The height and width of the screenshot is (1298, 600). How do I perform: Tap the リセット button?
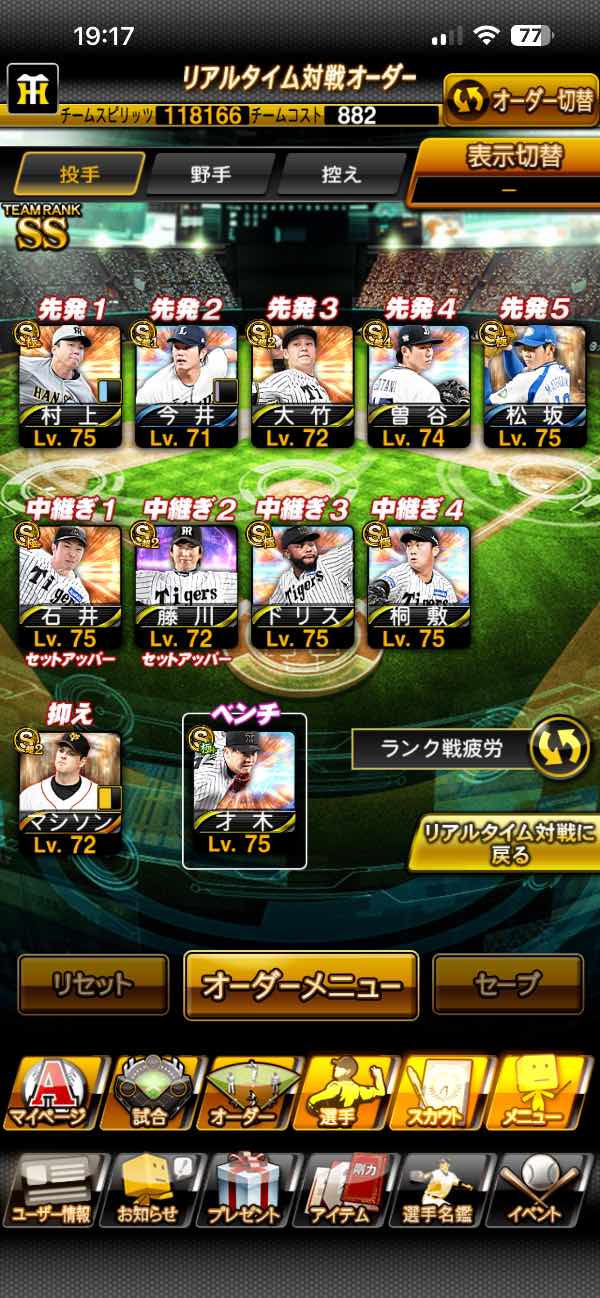(x=93, y=984)
